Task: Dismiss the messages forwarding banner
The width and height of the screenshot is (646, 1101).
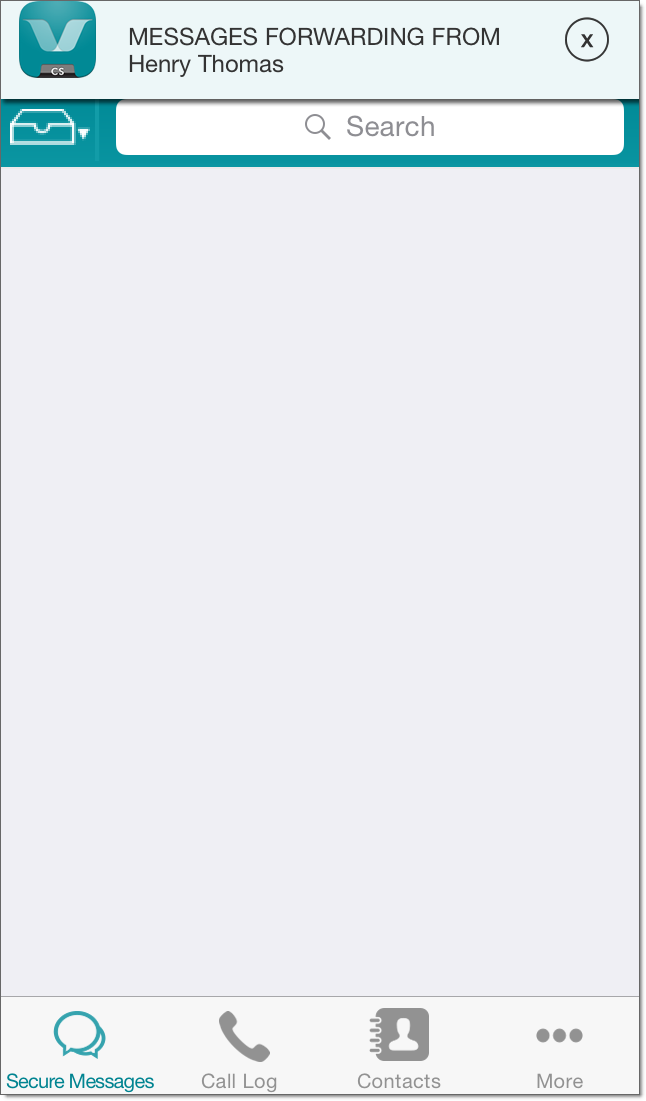Action: (587, 40)
